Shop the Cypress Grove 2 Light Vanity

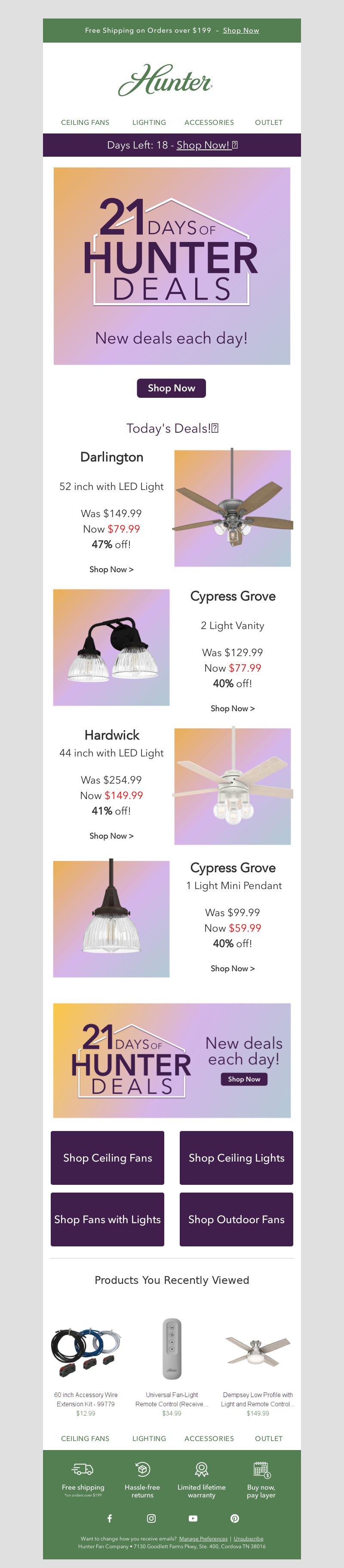[x=232, y=709]
